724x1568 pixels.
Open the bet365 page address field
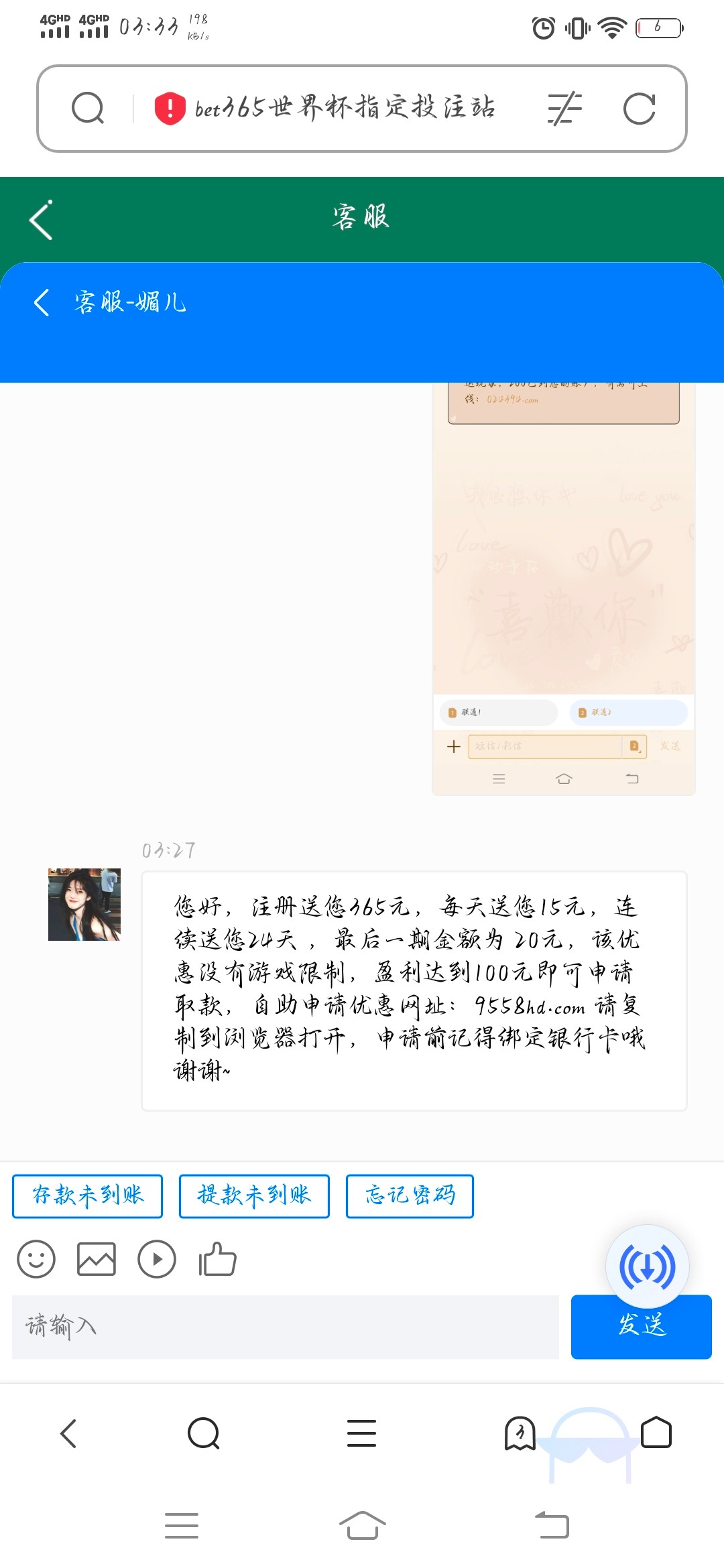(x=345, y=108)
